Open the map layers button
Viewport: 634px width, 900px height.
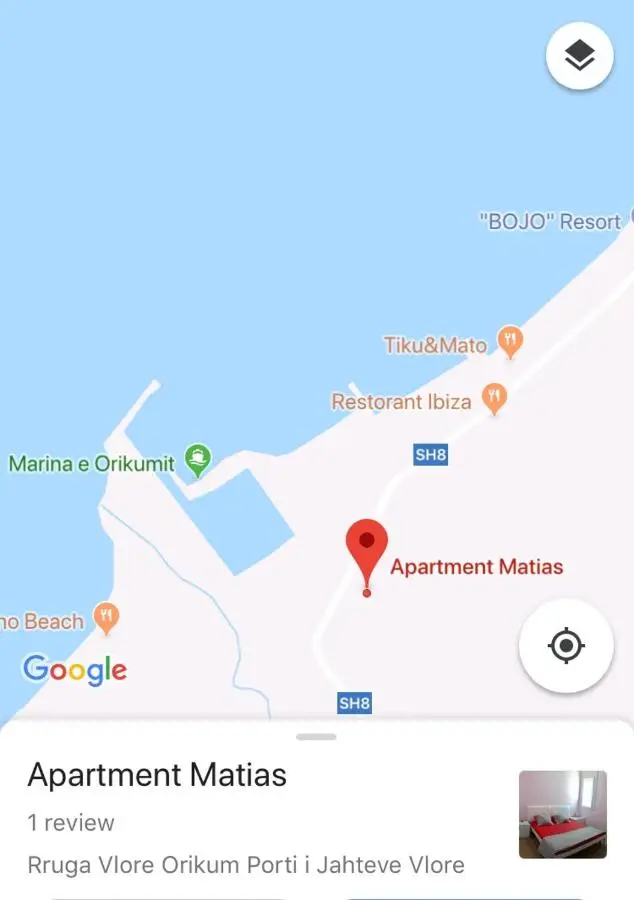[x=579, y=56]
